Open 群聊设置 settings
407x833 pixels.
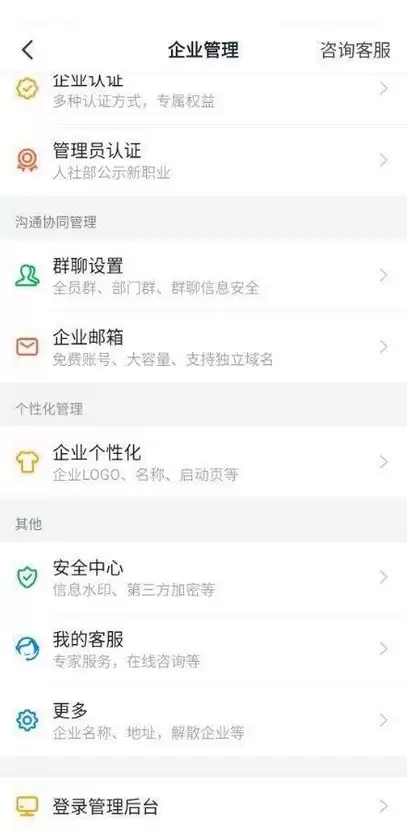tap(204, 275)
